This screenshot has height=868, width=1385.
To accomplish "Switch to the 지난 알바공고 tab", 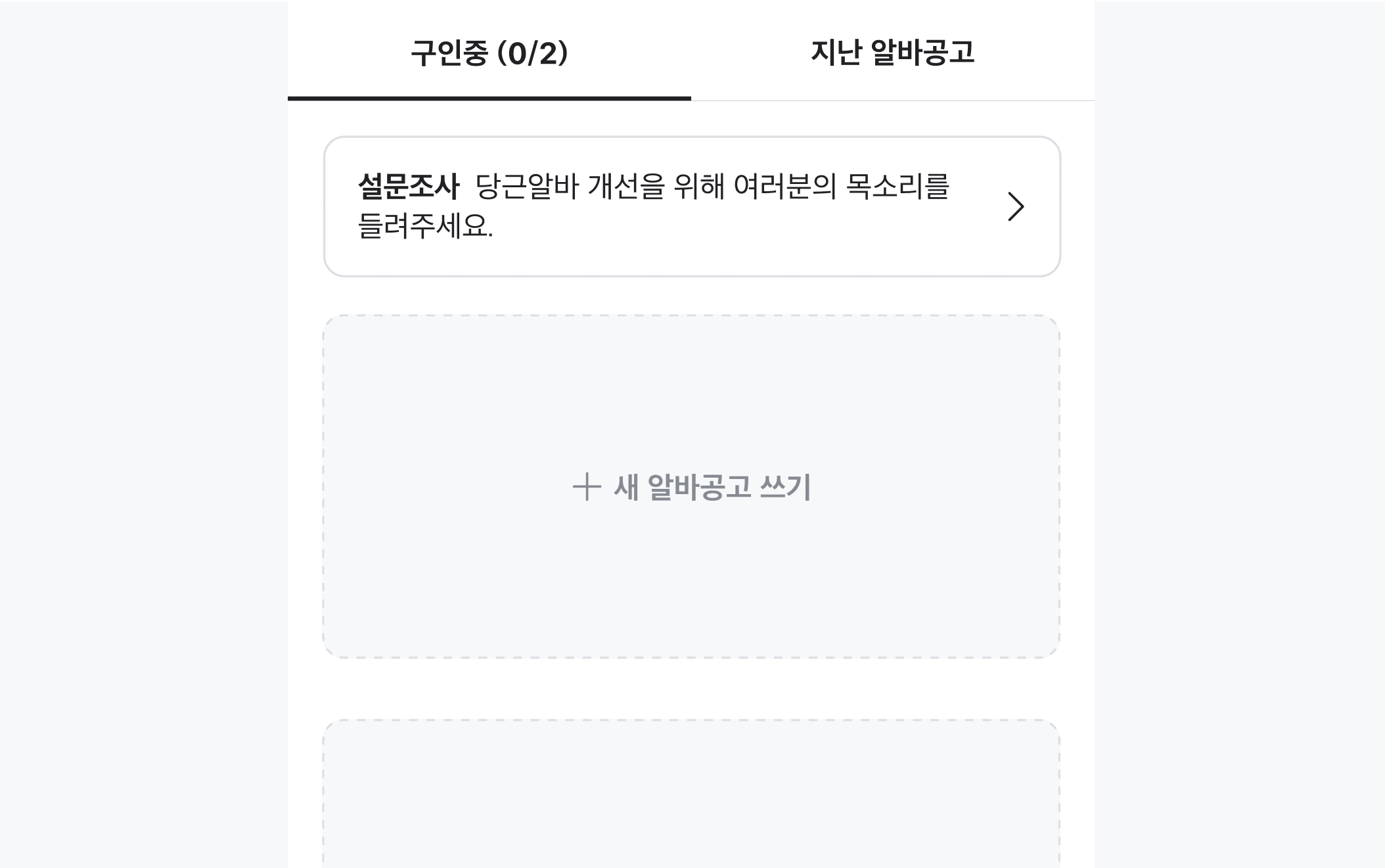I will (892, 53).
